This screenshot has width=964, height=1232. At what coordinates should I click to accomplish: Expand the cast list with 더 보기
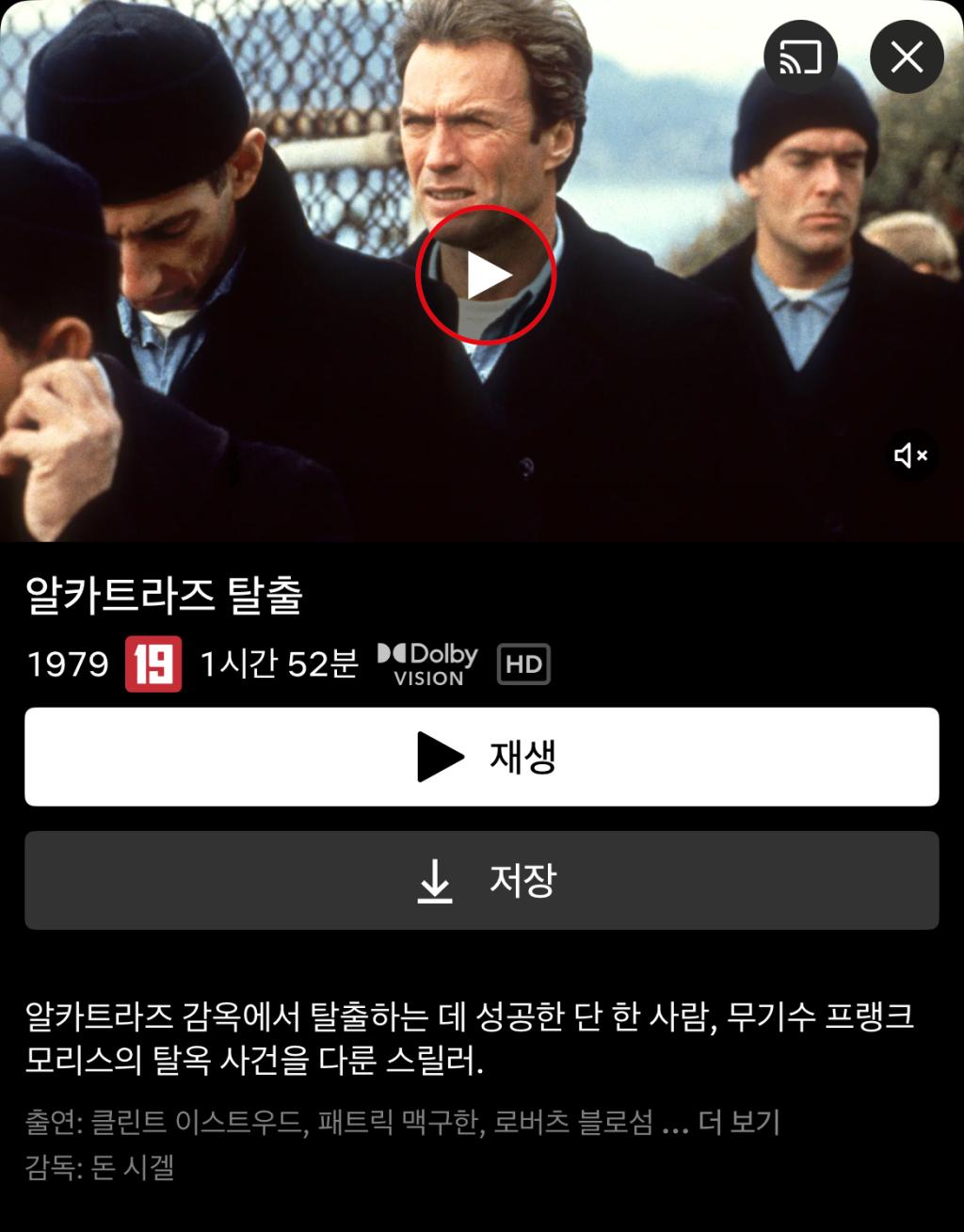[738, 1122]
